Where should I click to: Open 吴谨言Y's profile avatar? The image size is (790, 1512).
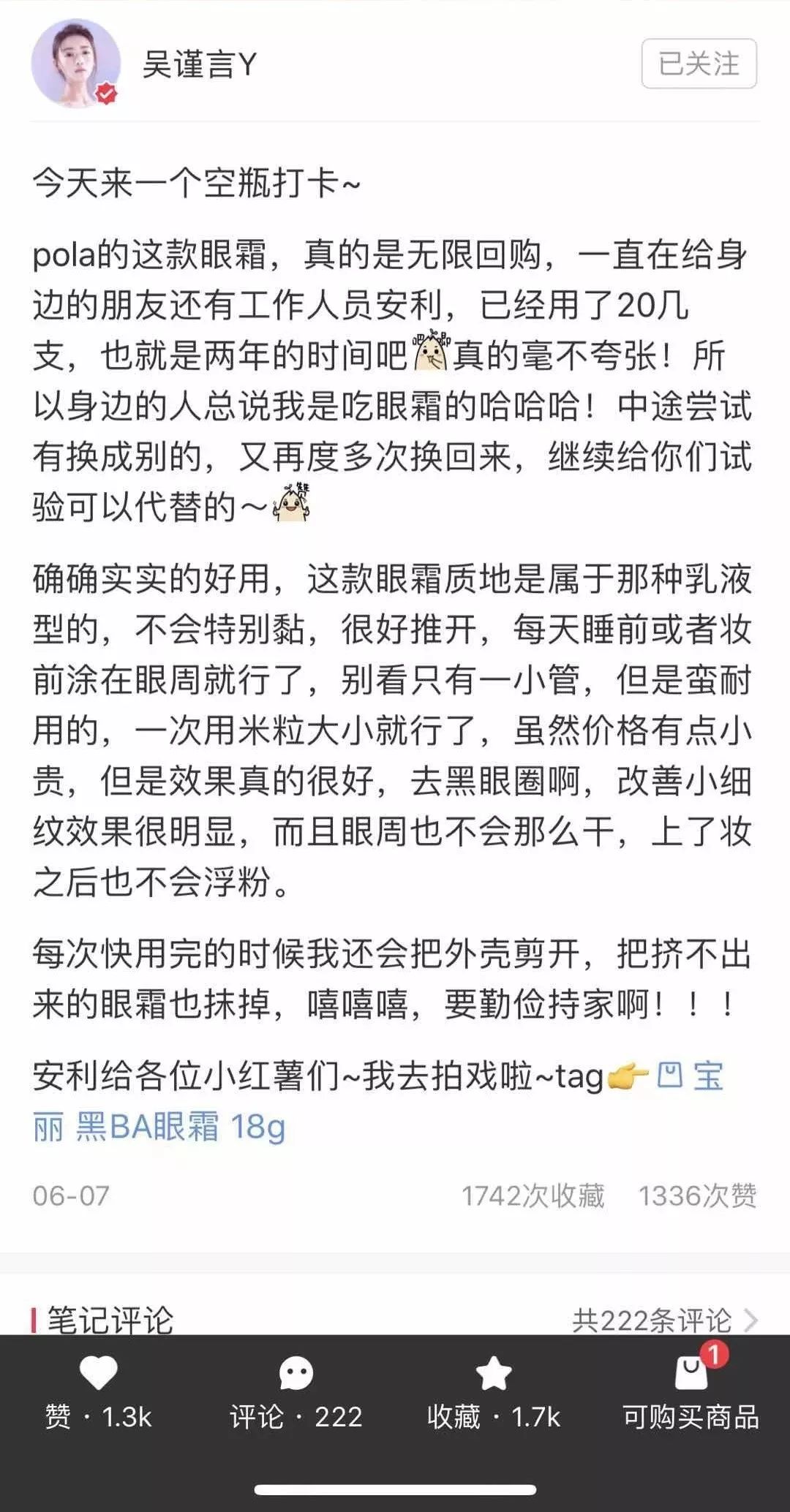(x=75, y=64)
